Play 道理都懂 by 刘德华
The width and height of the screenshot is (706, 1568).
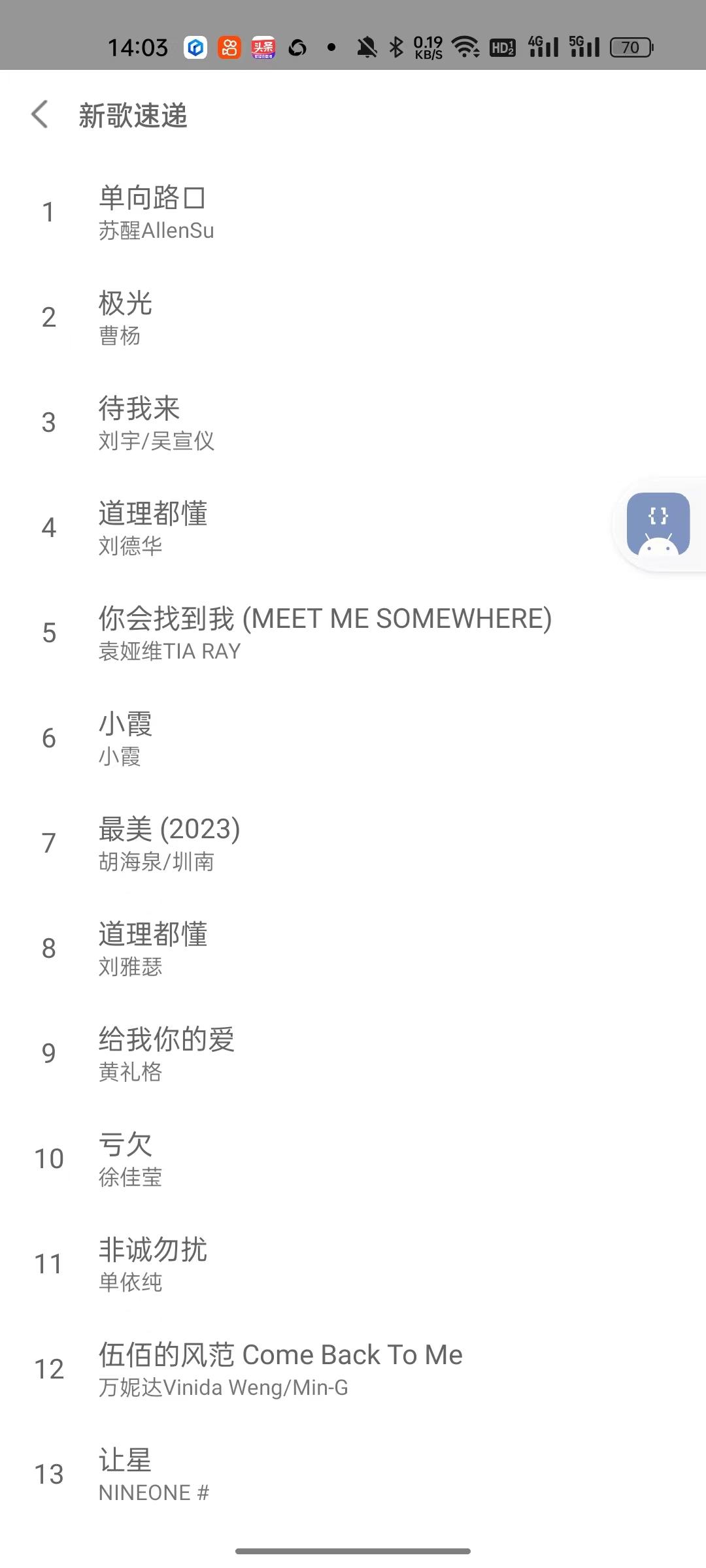pos(153,527)
